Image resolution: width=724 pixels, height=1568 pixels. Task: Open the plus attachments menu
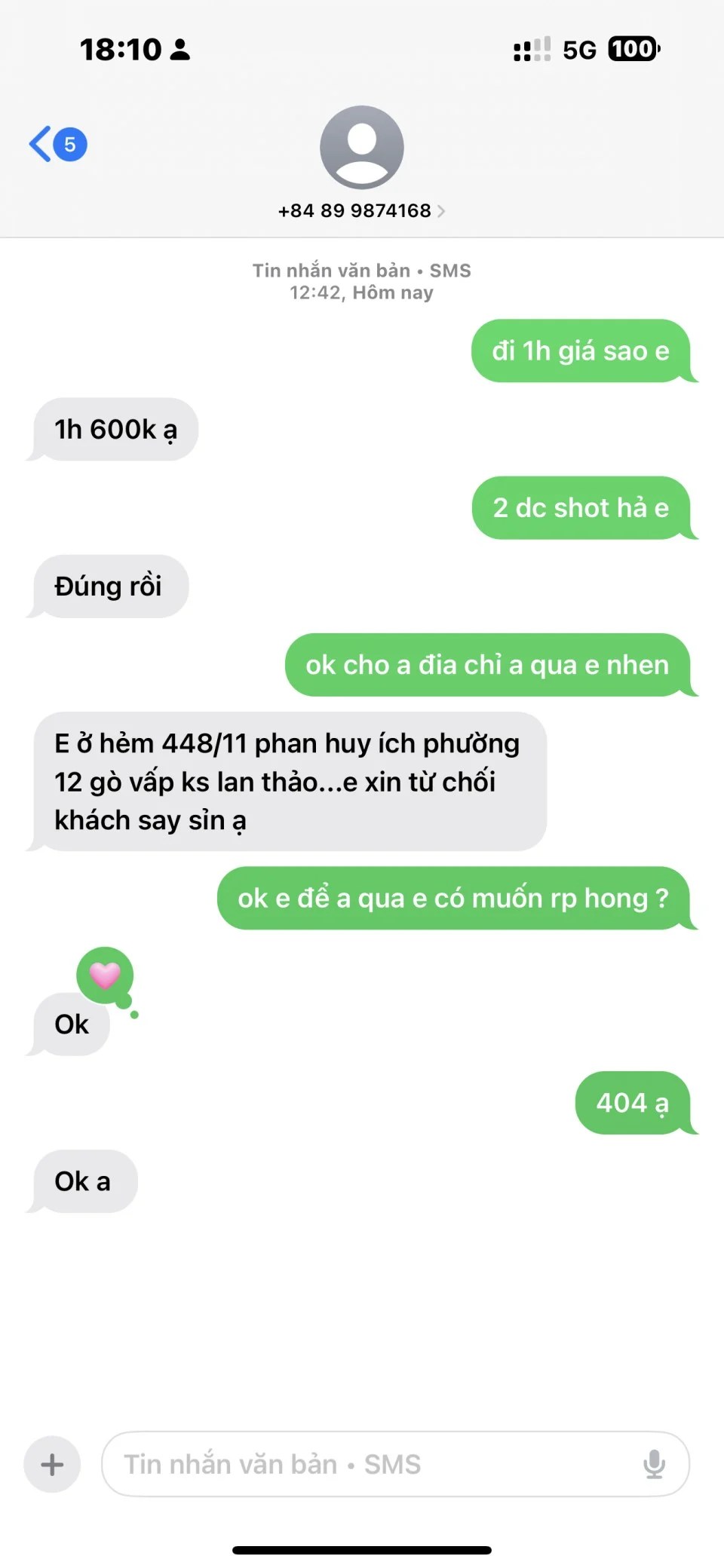point(52,1465)
